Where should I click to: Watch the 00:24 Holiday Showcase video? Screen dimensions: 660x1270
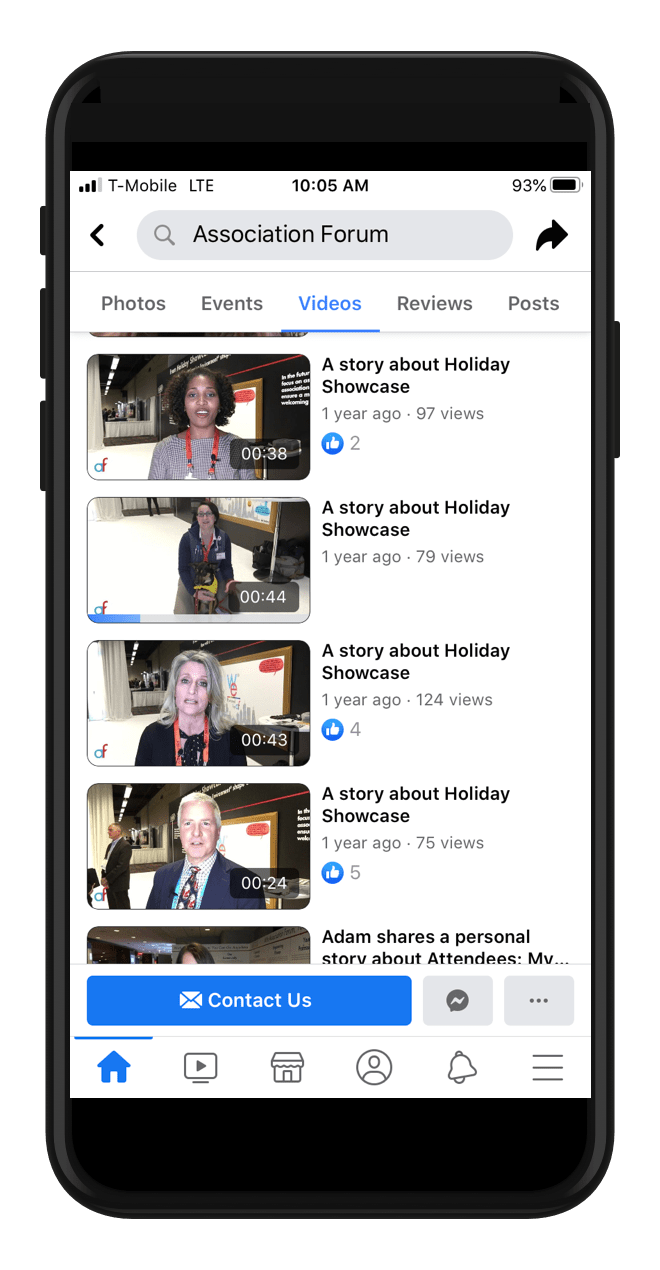point(198,846)
